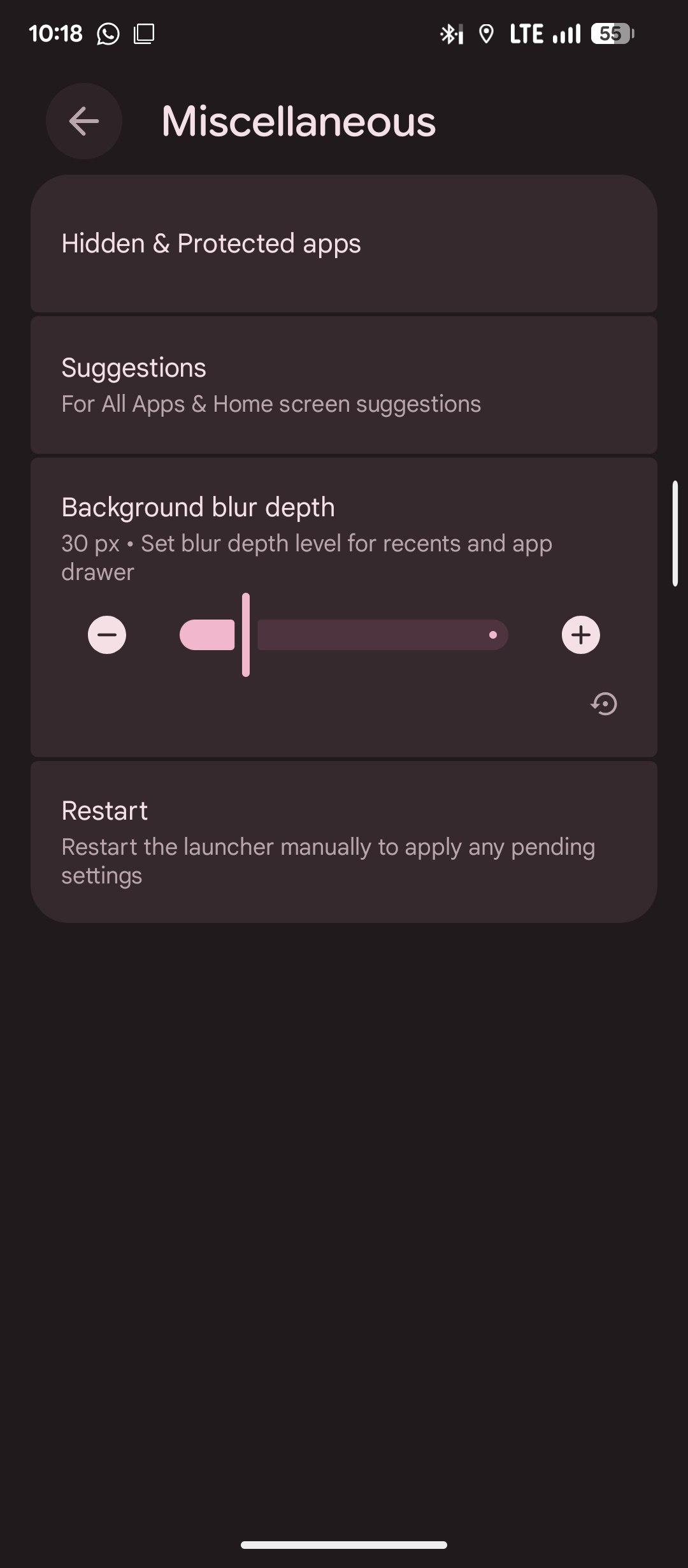688x1568 pixels.
Task: Go back from Miscellaneous settings
Action: click(83, 121)
